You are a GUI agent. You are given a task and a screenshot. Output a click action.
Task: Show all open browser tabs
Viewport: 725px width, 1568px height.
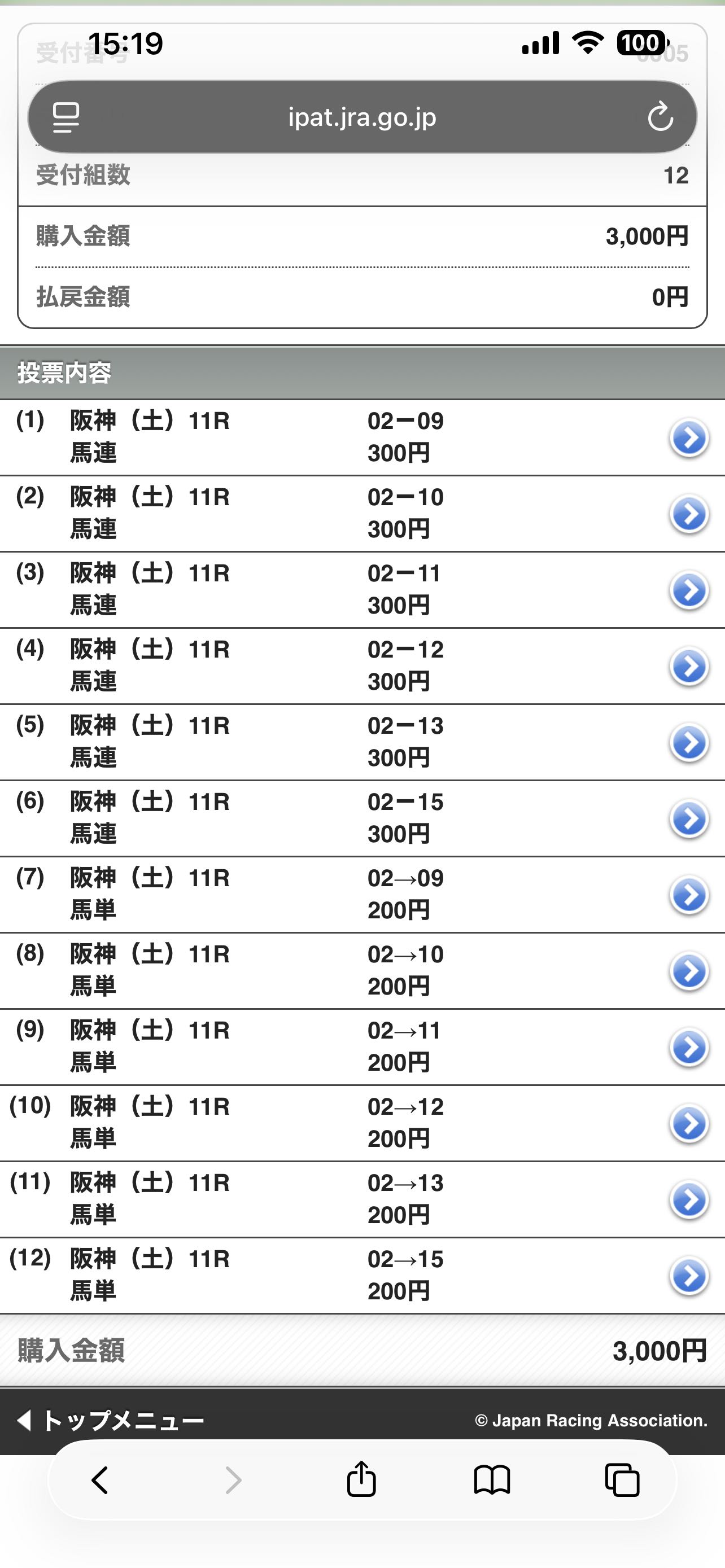(x=622, y=1480)
